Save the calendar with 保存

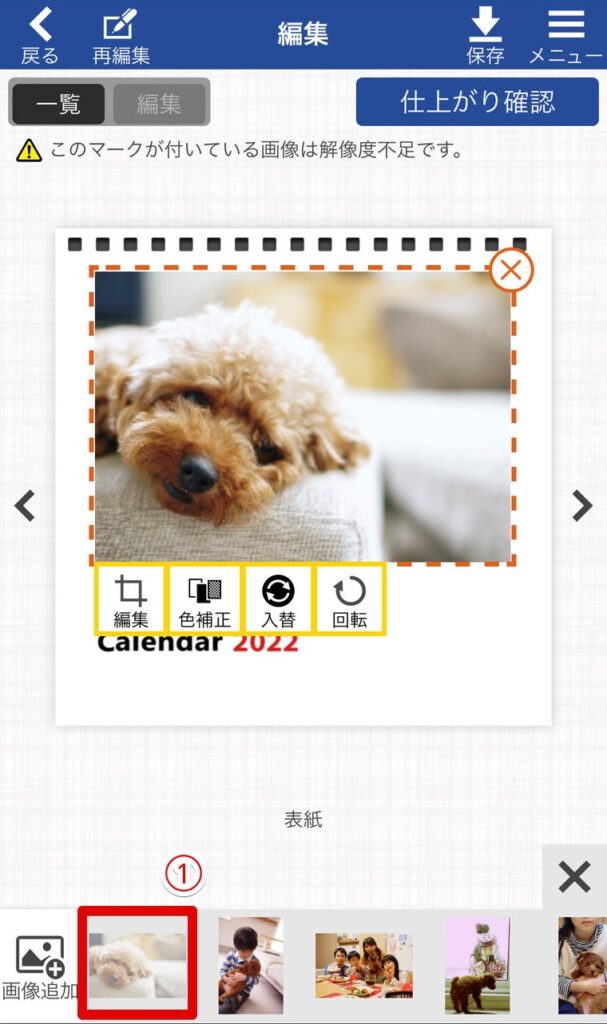[x=485, y=35]
